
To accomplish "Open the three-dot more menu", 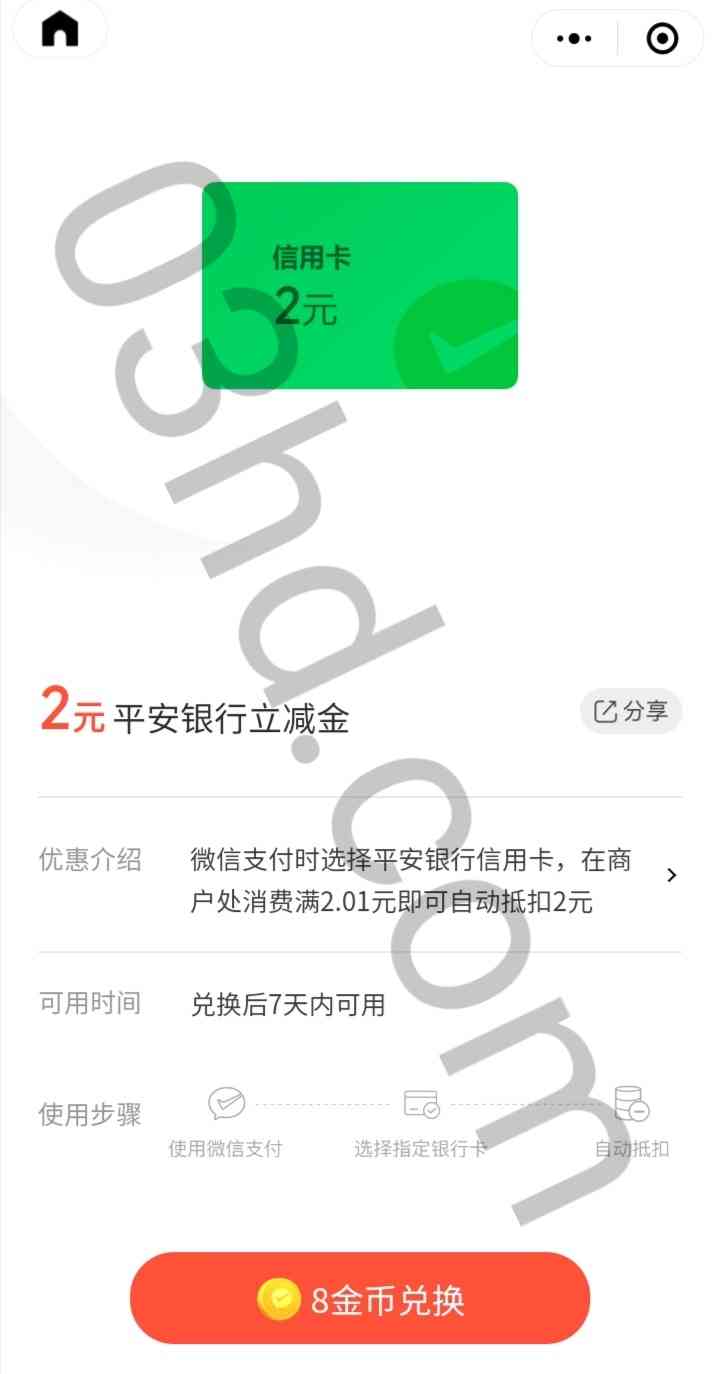I will pyautogui.click(x=574, y=39).
